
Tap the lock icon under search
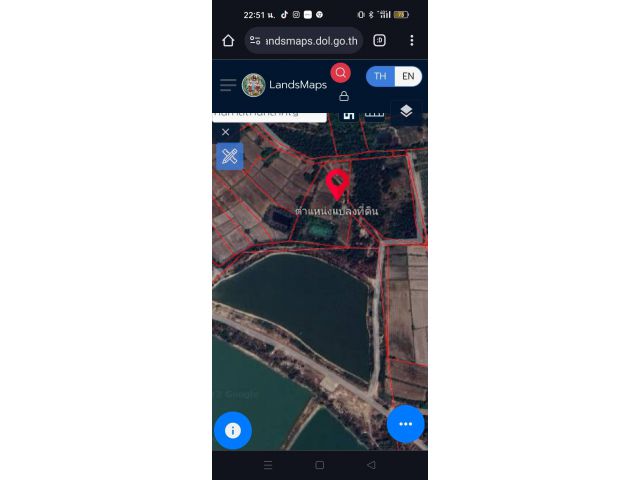tap(344, 97)
